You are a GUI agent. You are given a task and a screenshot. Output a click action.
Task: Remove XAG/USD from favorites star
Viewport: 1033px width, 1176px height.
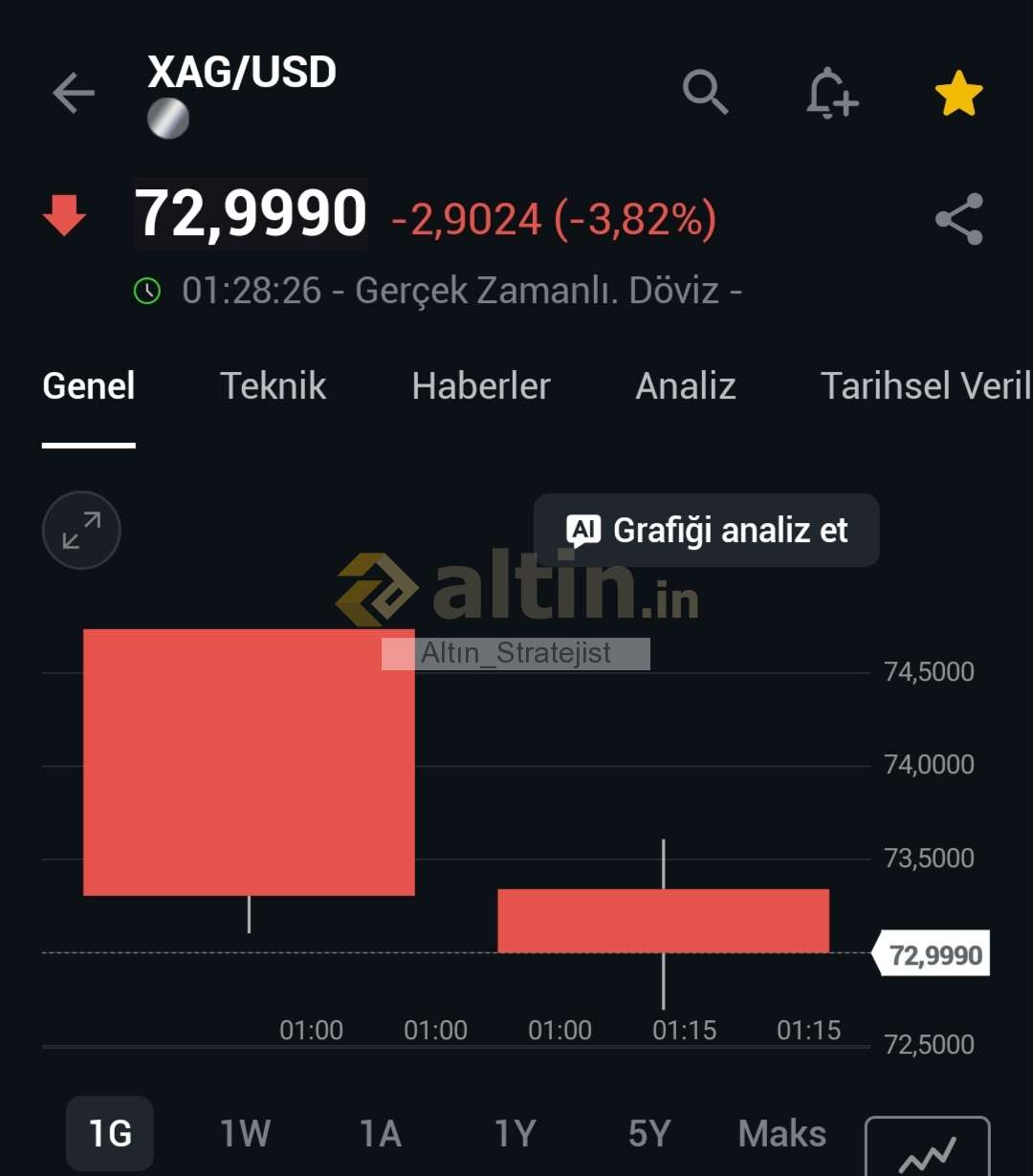[958, 94]
